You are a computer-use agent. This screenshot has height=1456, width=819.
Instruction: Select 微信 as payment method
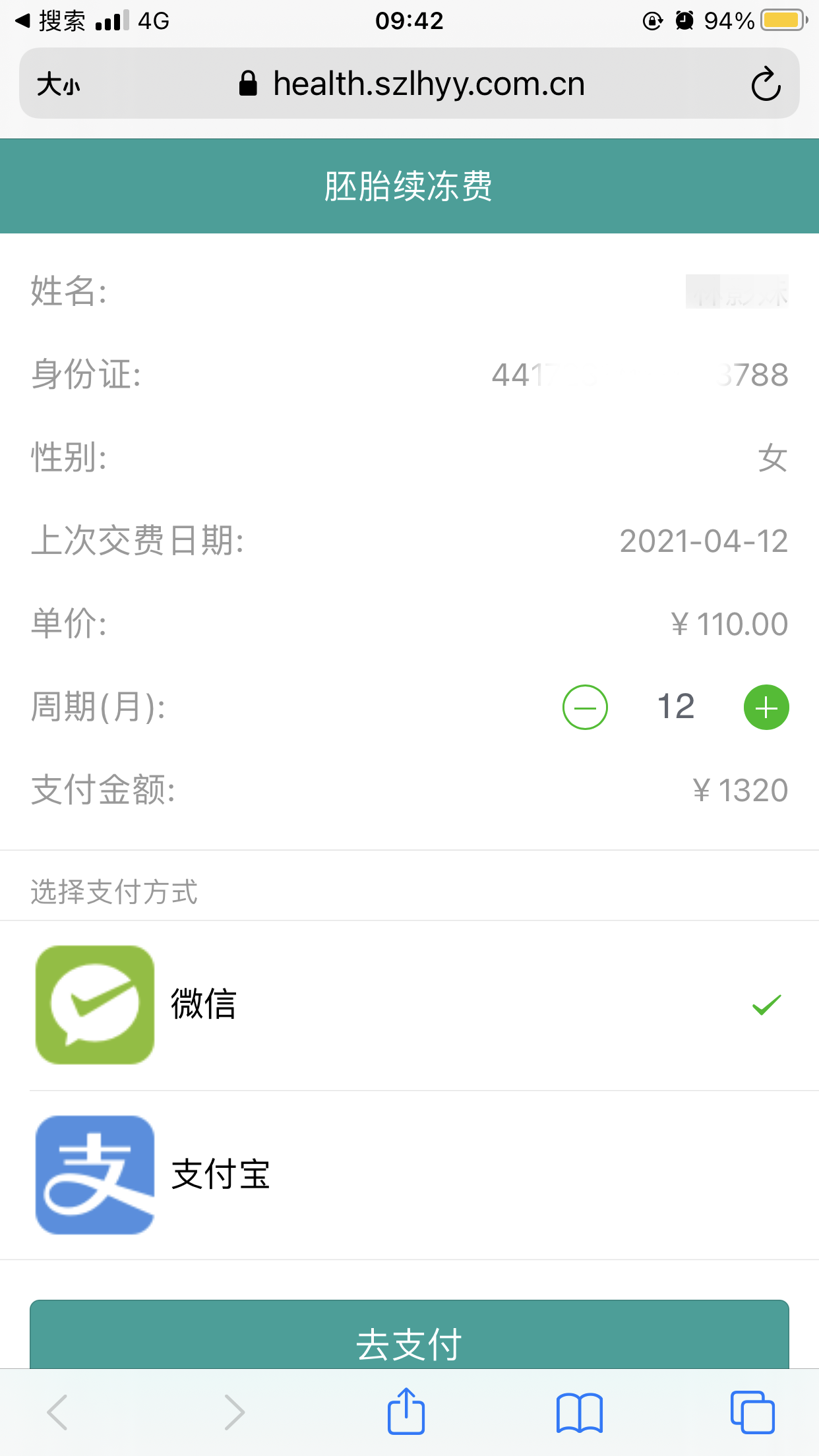409,1005
